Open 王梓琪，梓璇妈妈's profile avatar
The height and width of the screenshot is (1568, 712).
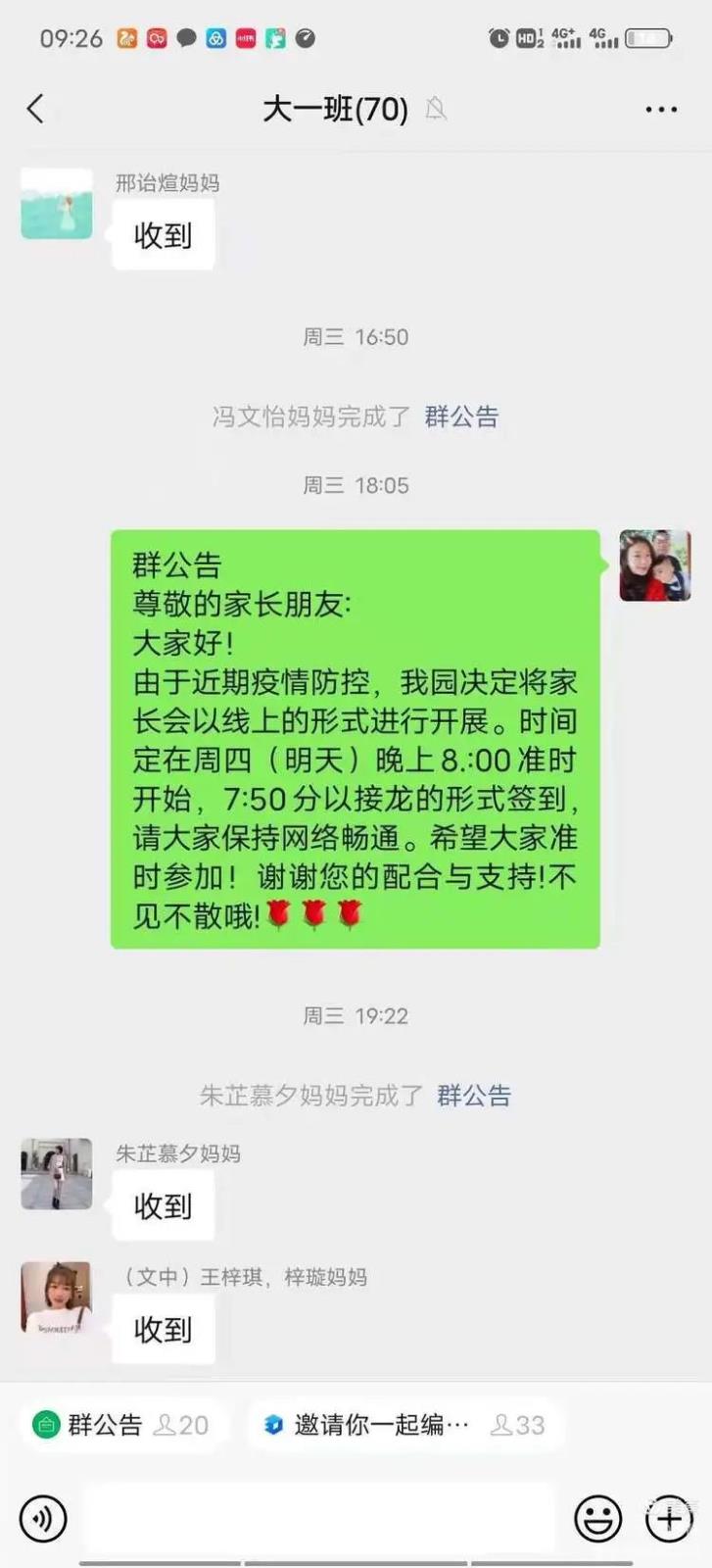pos(57,1297)
